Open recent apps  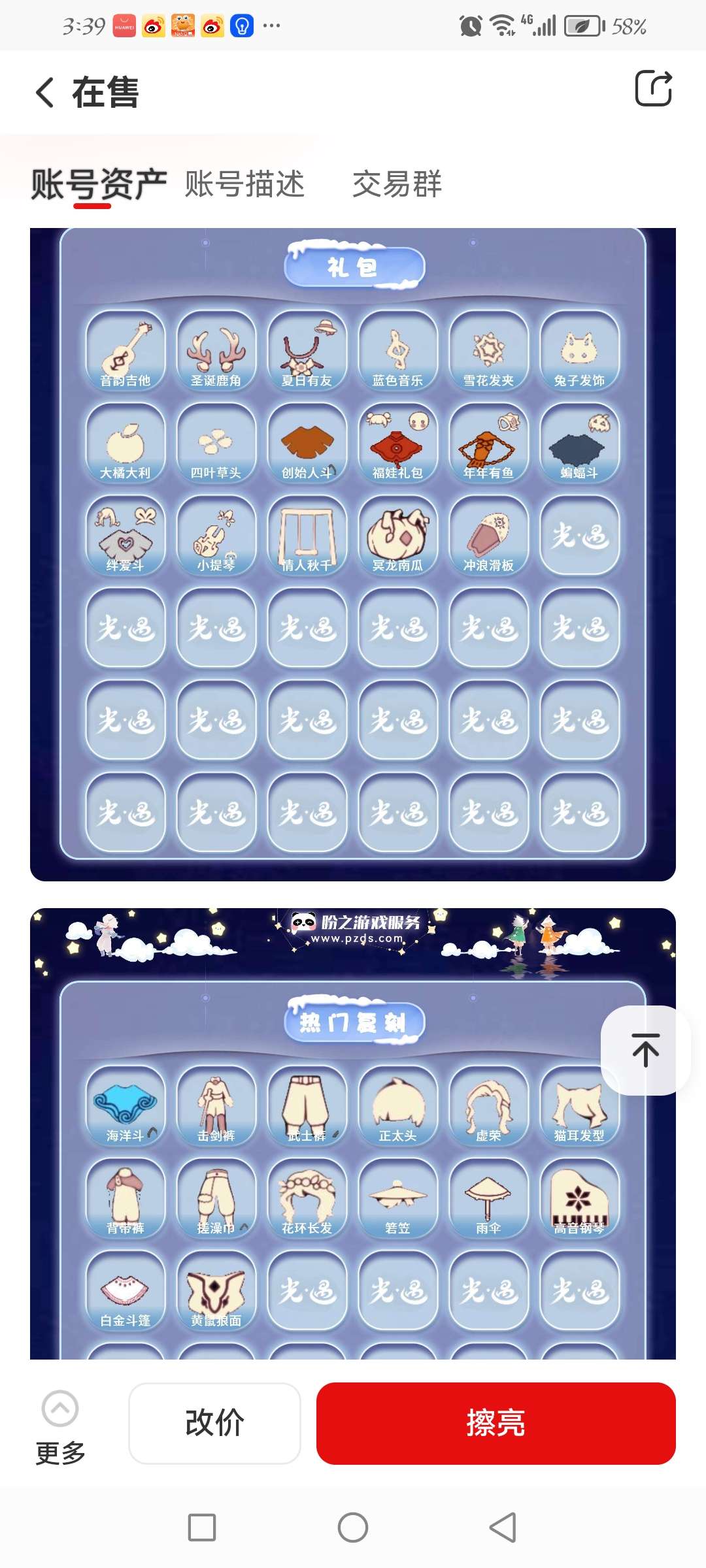pos(202,1527)
